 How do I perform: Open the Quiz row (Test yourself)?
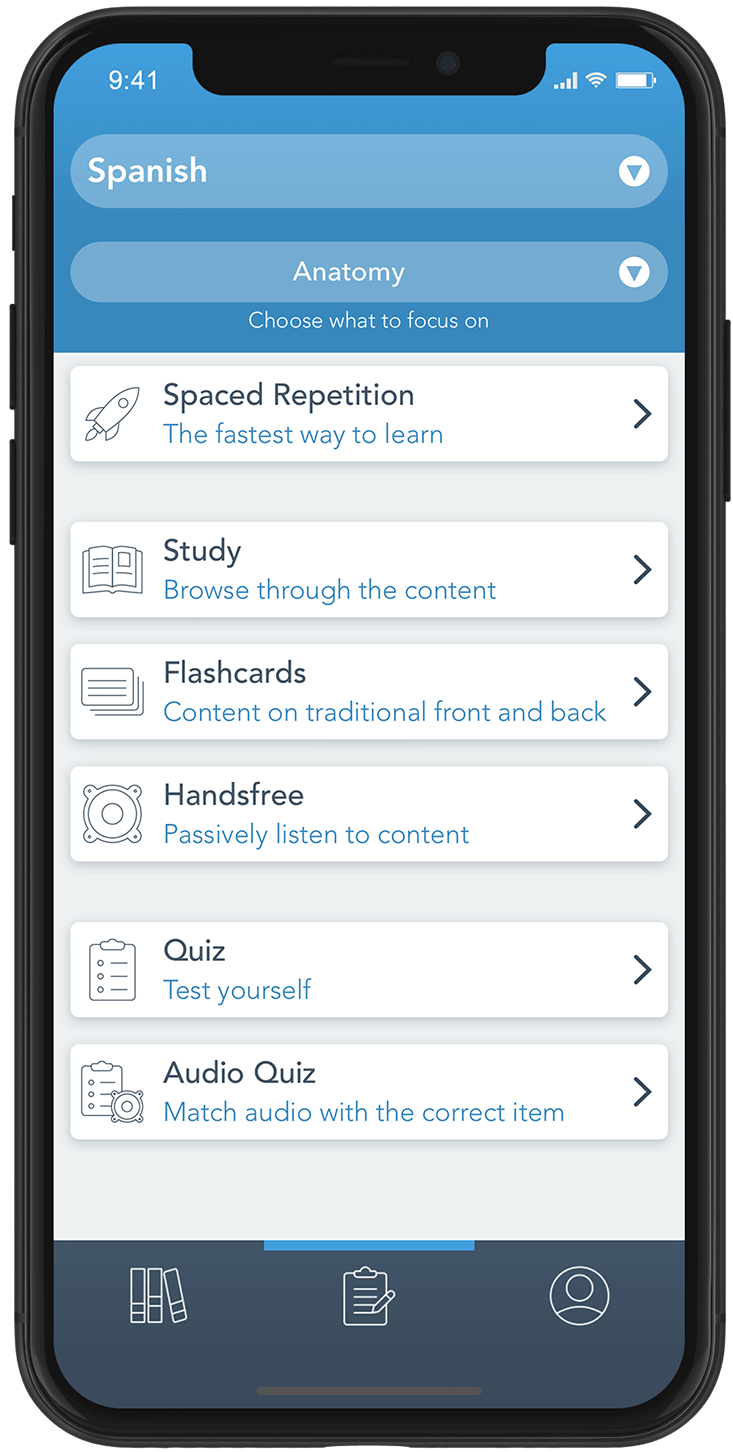point(368,970)
